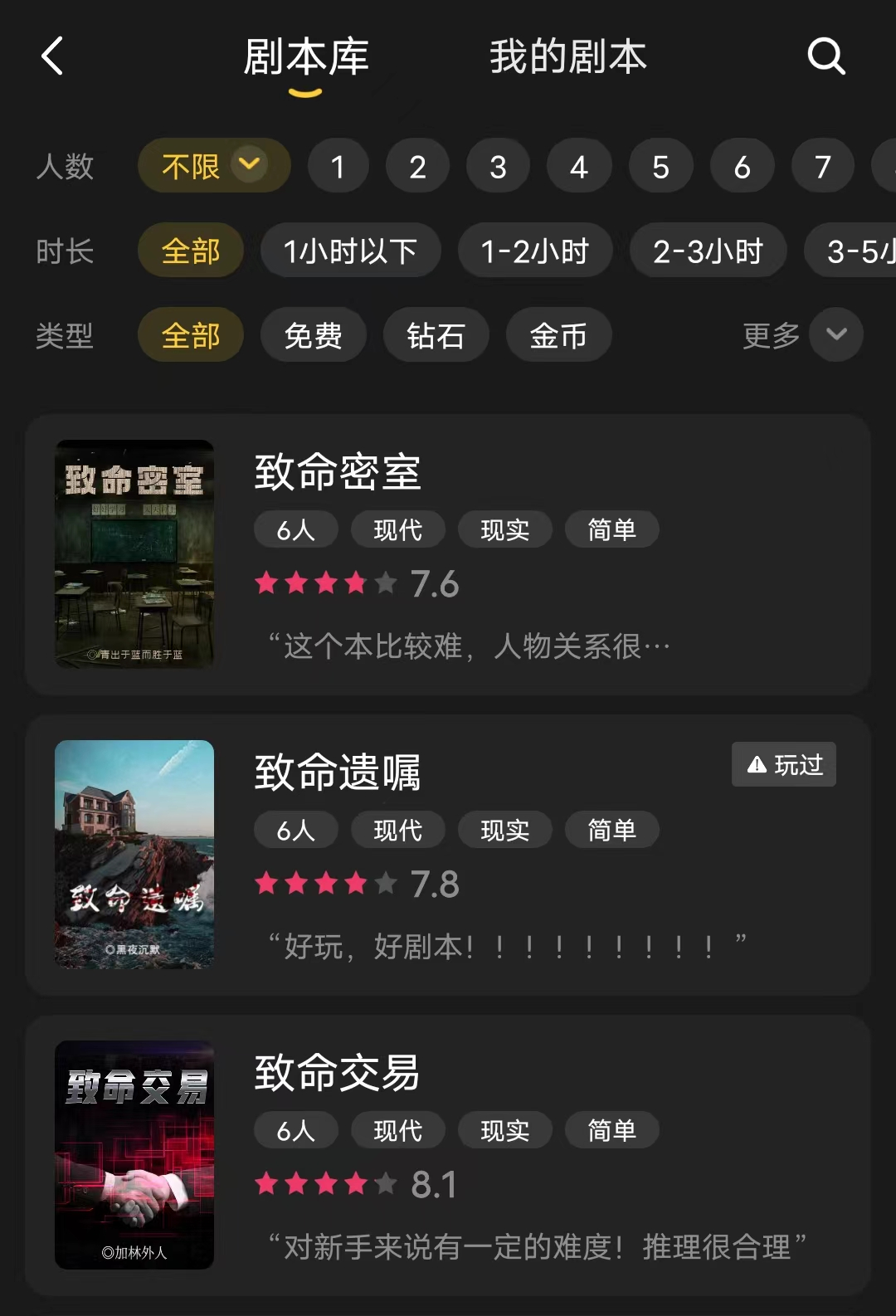Viewport: 896px width, 1316px height.
Task: Pick the 1-2小时 duration chip
Action: (535, 251)
